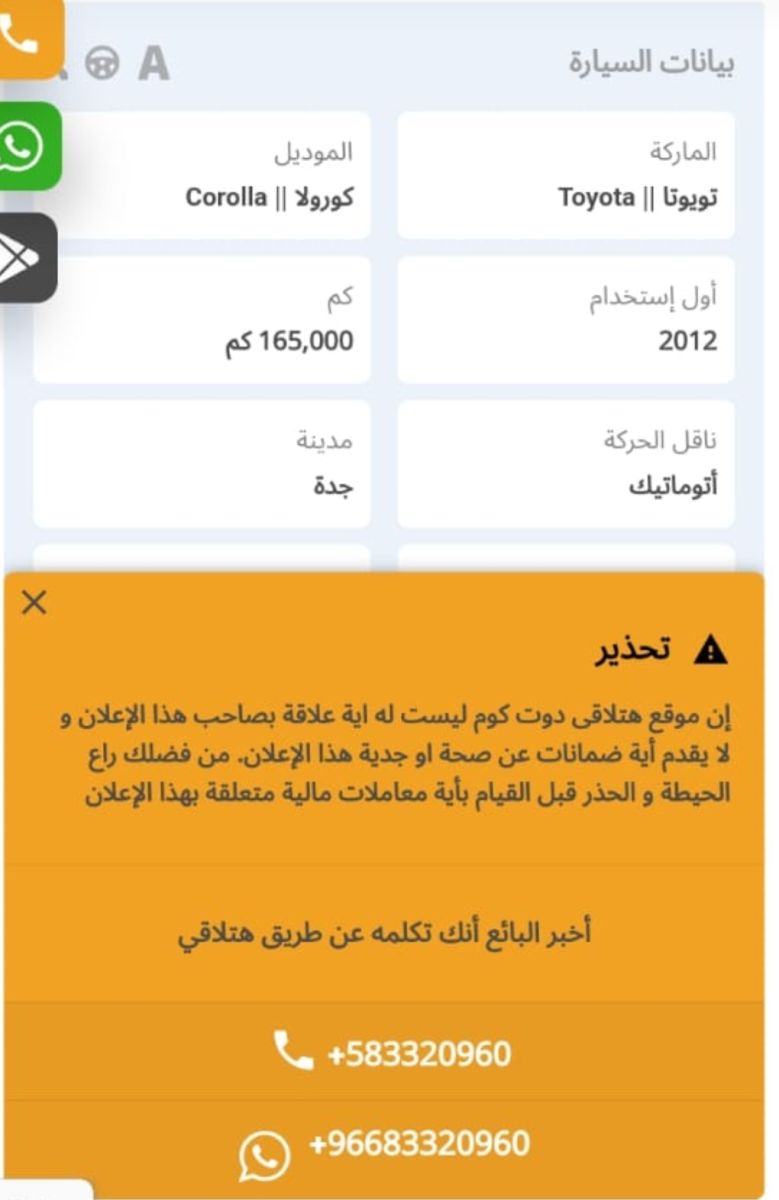Select the steering wheel icon near the header
Image resolution: width=779 pixels, height=1200 pixels.
click(103, 62)
